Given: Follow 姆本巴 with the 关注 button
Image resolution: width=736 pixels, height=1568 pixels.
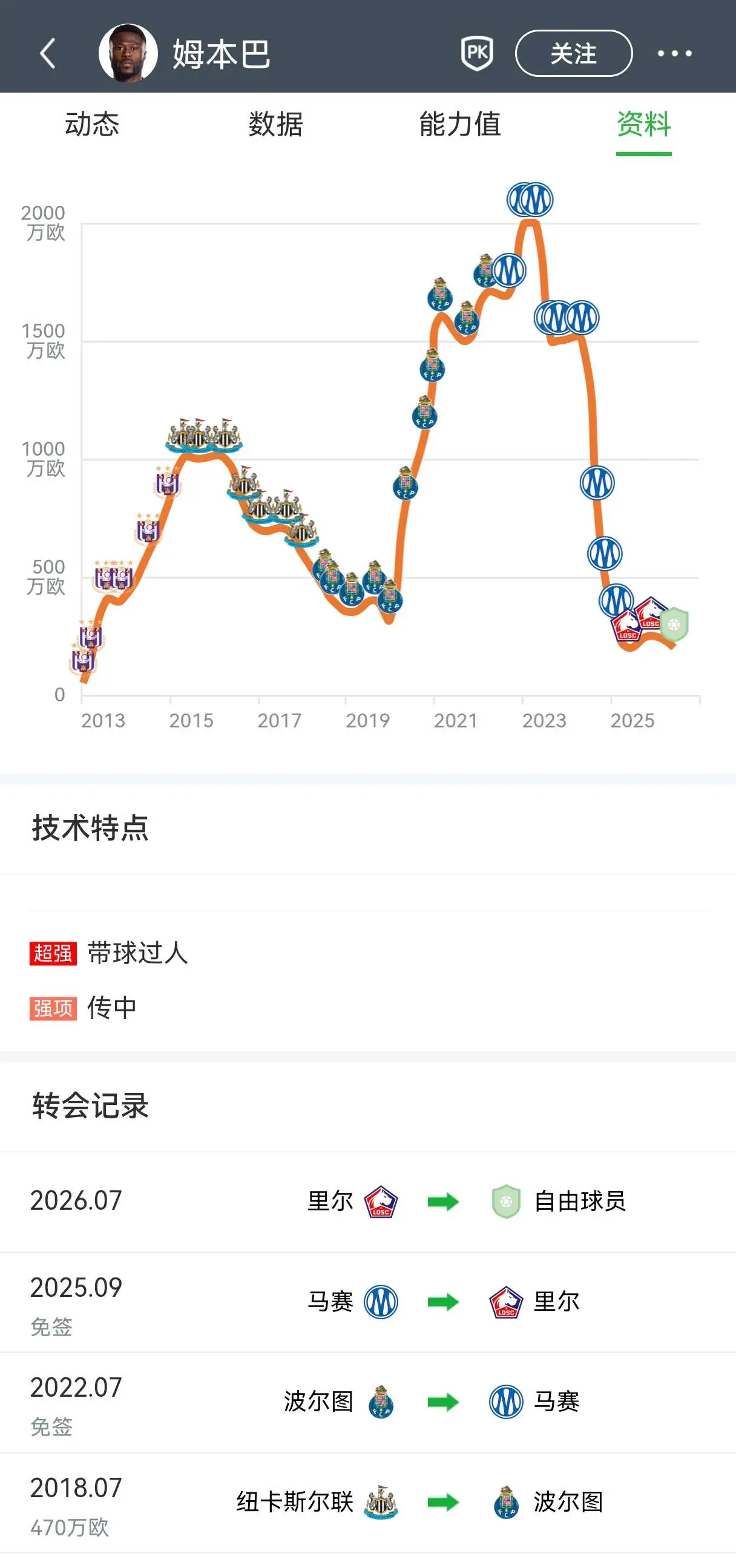Looking at the screenshot, I should (573, 54).
